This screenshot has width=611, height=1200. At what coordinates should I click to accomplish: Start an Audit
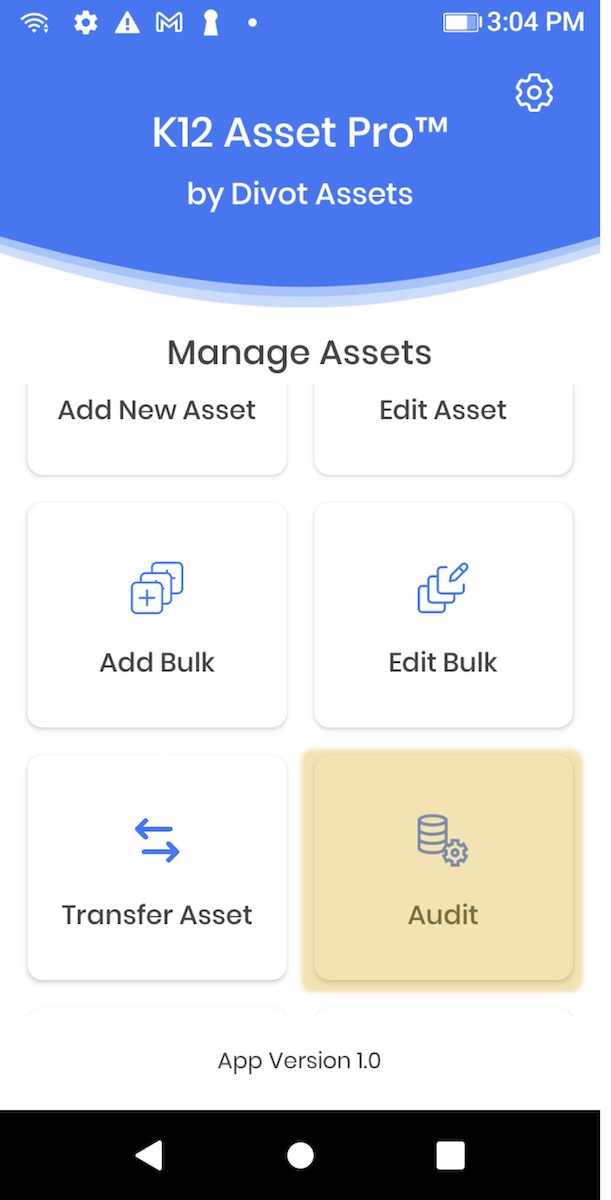coord(443,867)
